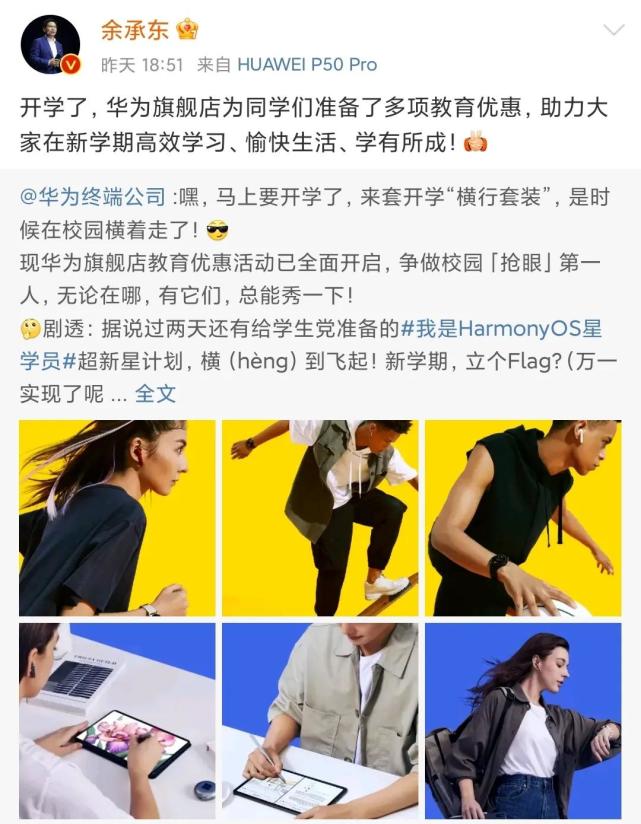Image resolution: width=641 pixels, height=824 pixels.
Task: Expand the full text via 全文
Action: click(x=155, y=393)
